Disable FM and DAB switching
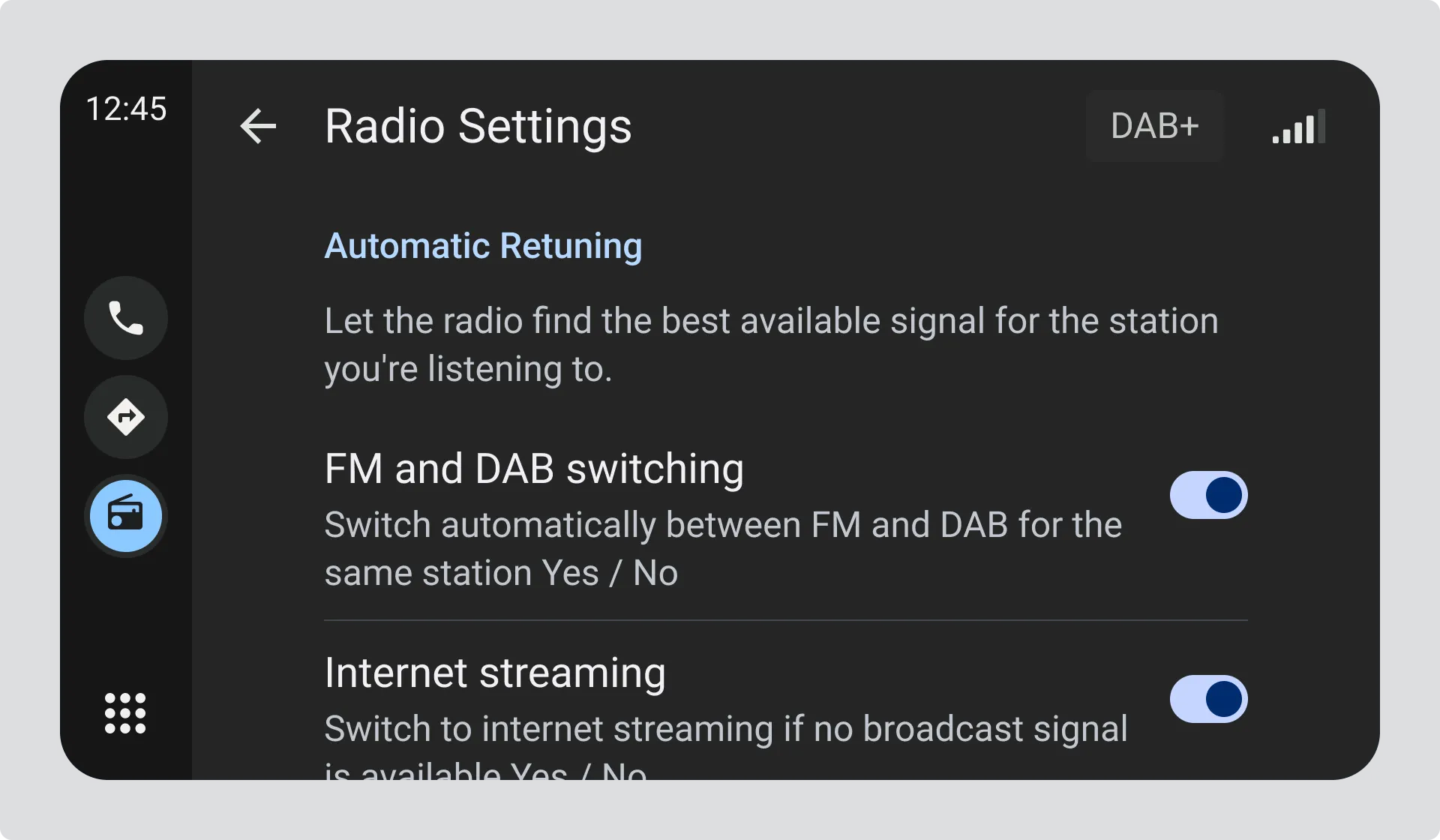The height and width of the screenshot is (840, 1440). [1208, 495]
